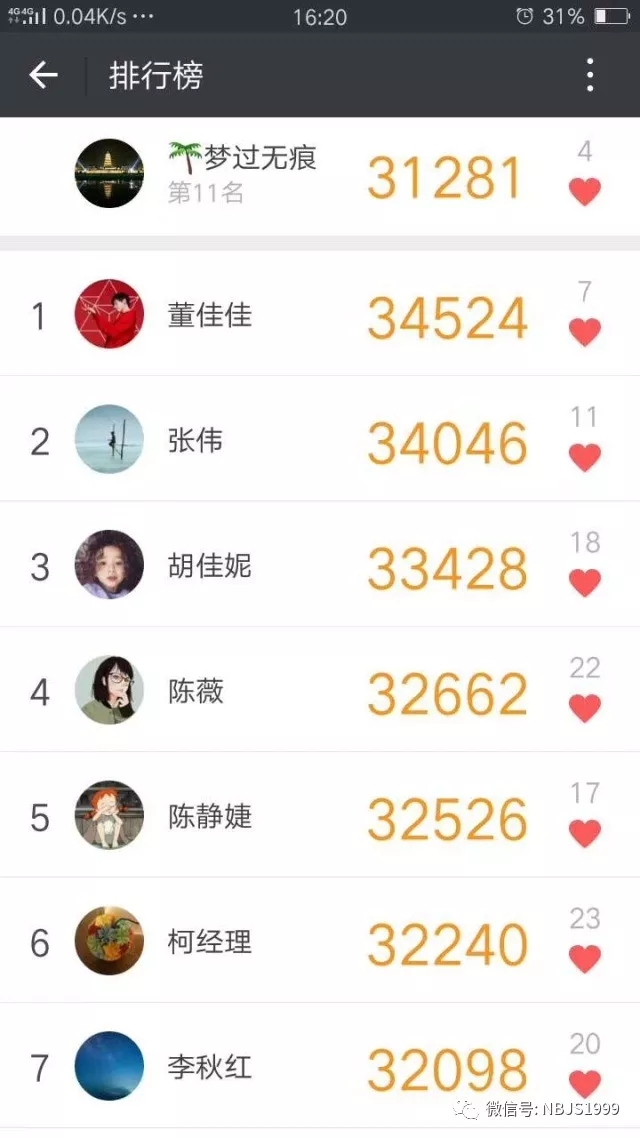The image size is (640, 1138).
Task: Open 董佳佳's ranking details
Action: coord(320,314)
